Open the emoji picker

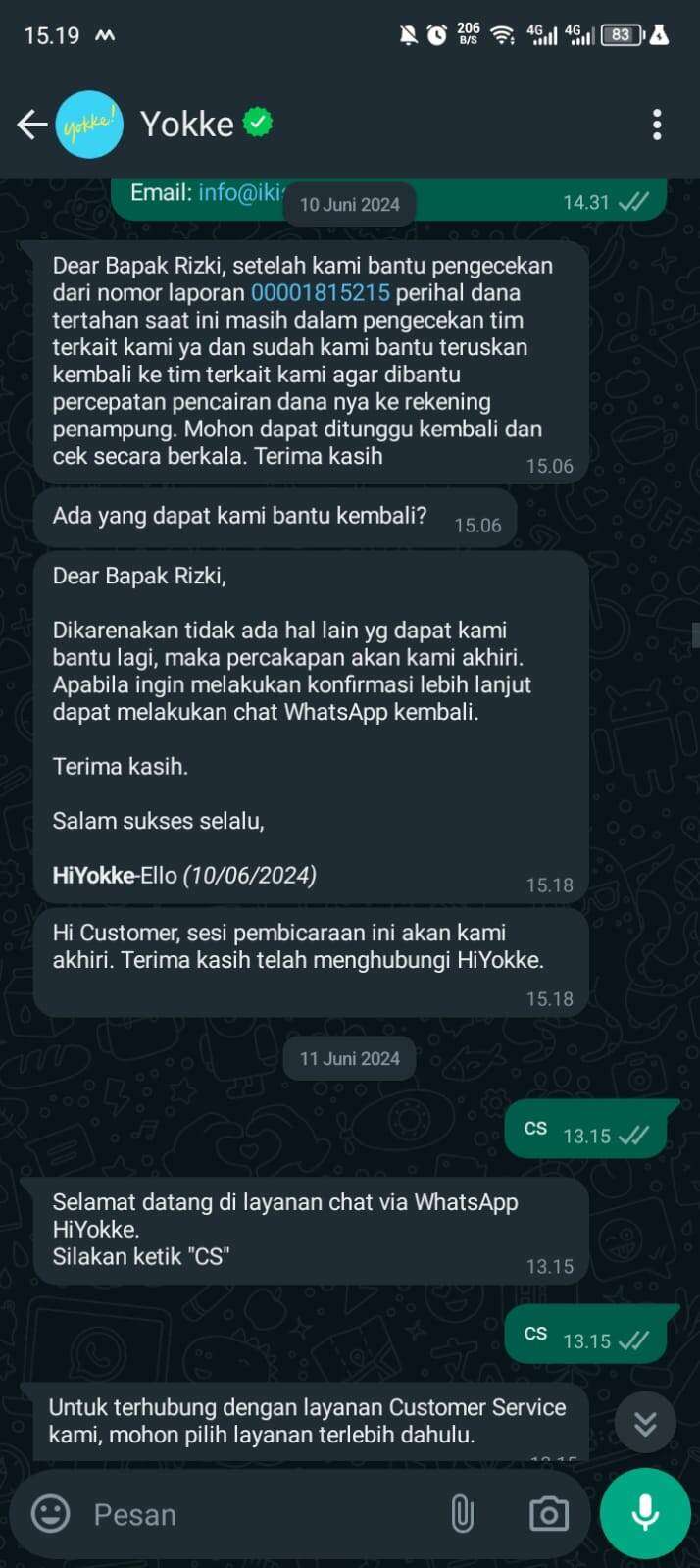pos(51,1513)
